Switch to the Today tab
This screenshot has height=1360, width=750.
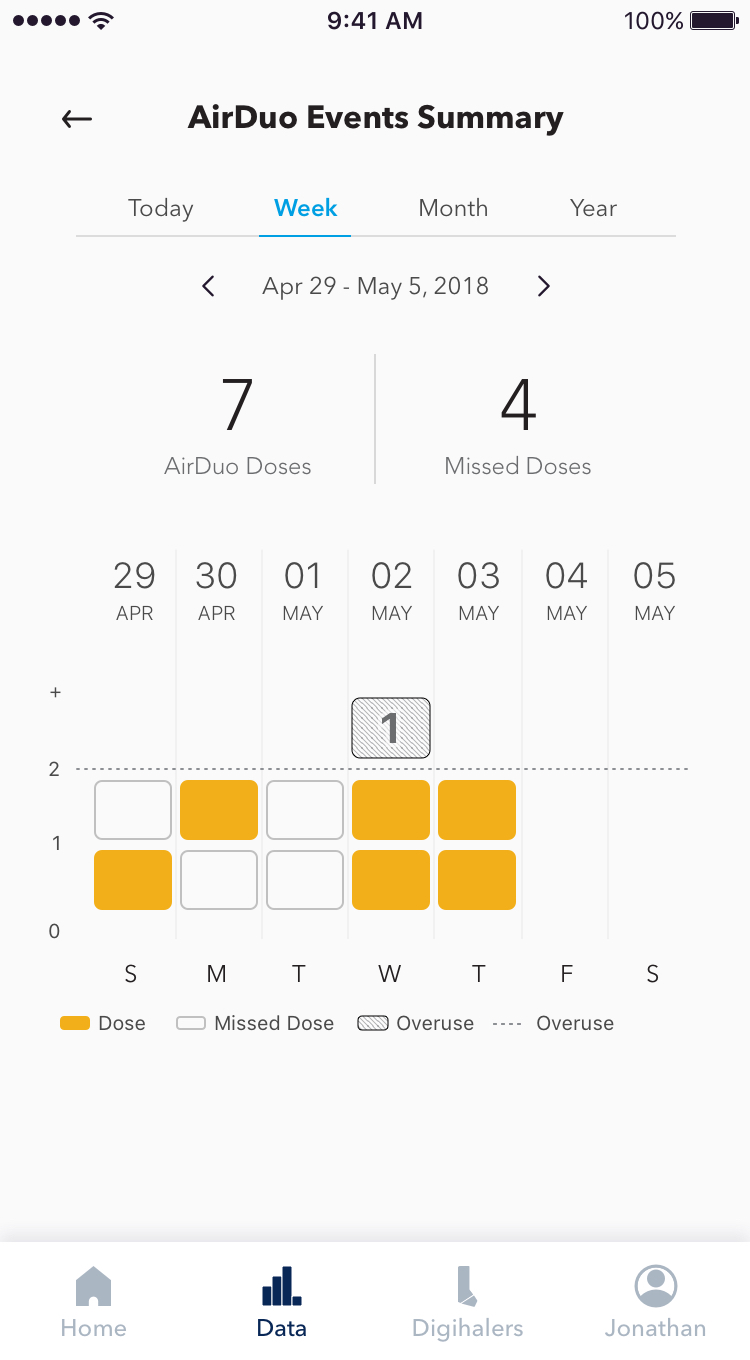point(161,208)
